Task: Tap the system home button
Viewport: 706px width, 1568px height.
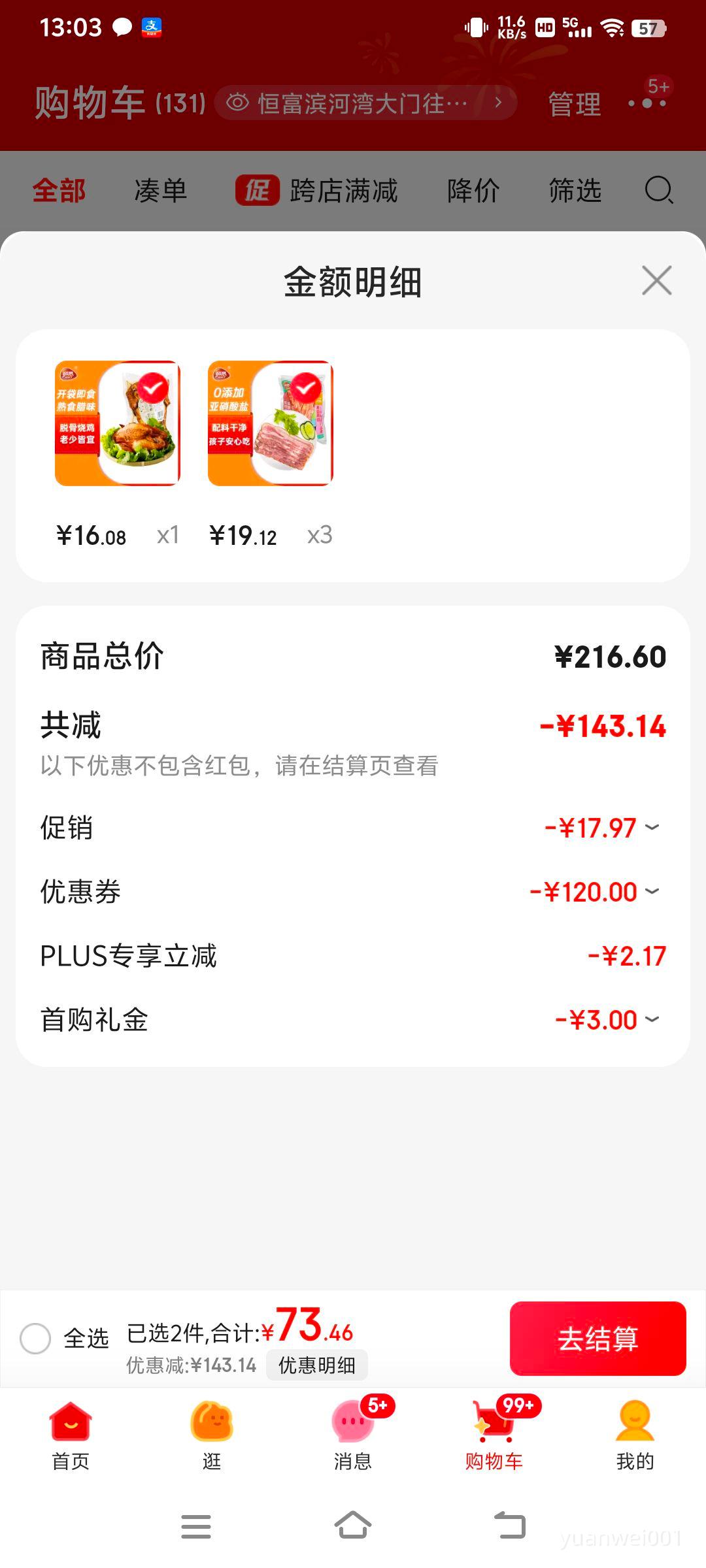Action: pos(353,1526)
